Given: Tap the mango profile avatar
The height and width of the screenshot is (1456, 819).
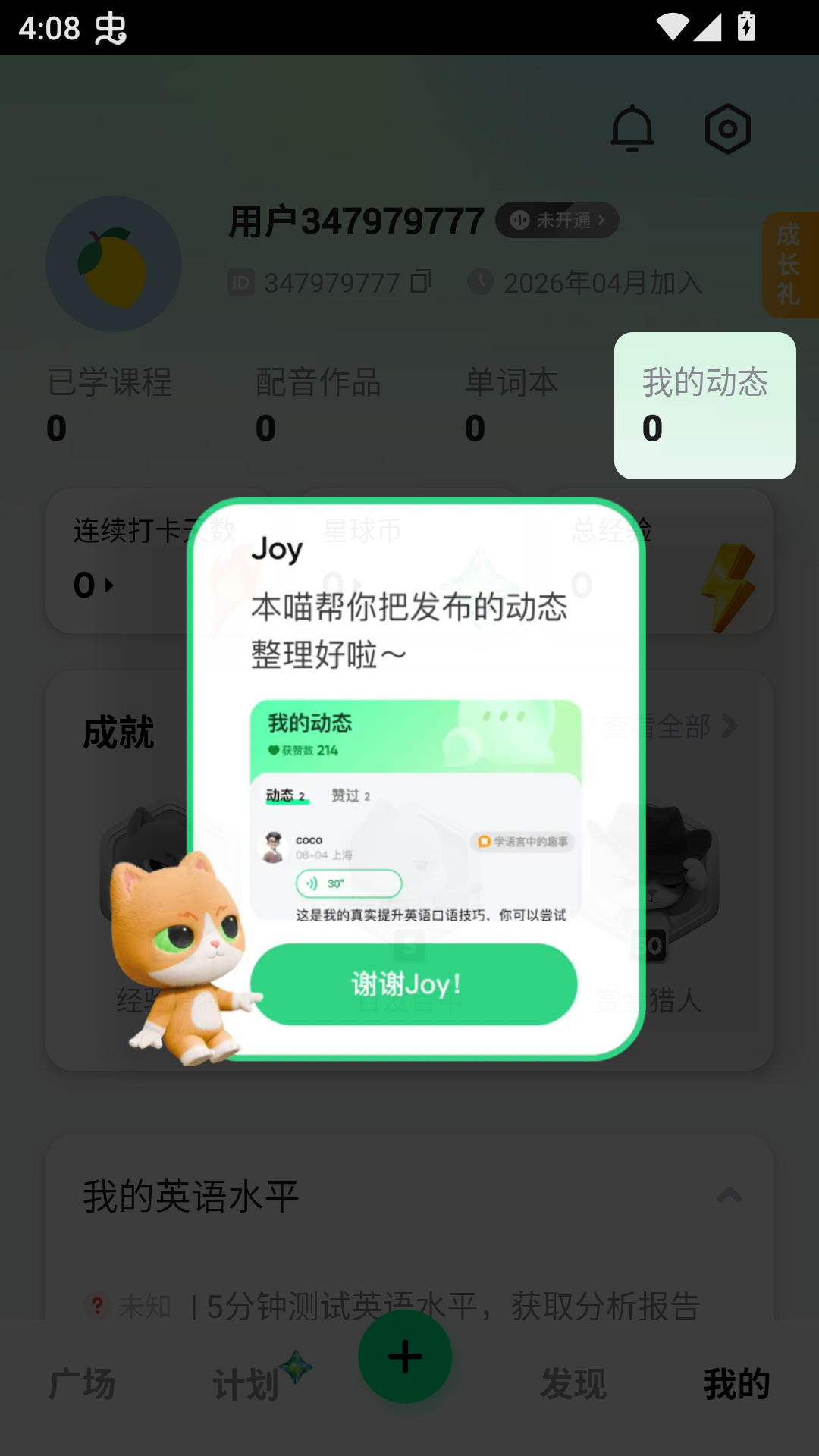Looking at the screenshot, I should coord(113,263).
